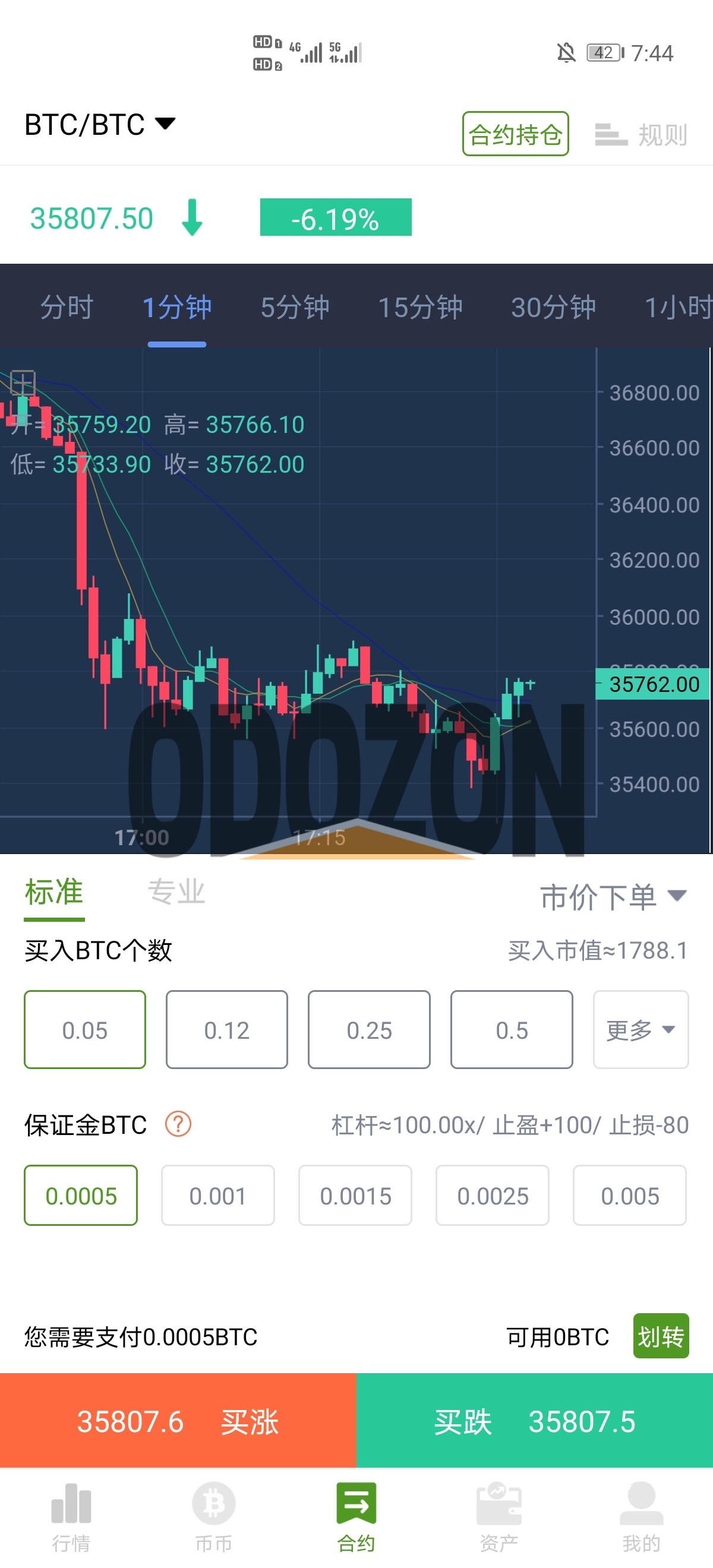This screenshot has height=1568, width=713.
Task: Tap 买跌 to go short at 35807.5
Action: [535, 1421]
